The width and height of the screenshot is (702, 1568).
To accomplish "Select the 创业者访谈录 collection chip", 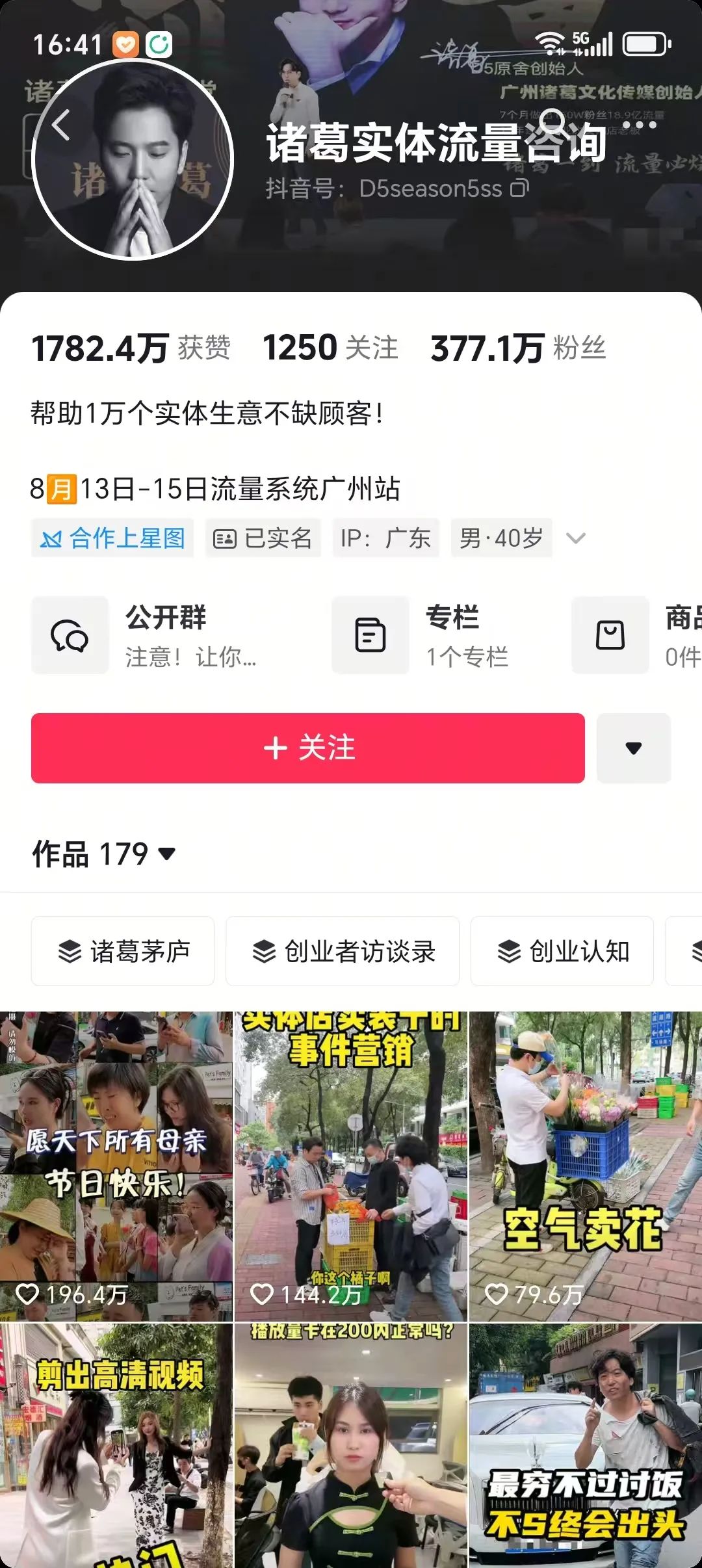I will [343, 951].
